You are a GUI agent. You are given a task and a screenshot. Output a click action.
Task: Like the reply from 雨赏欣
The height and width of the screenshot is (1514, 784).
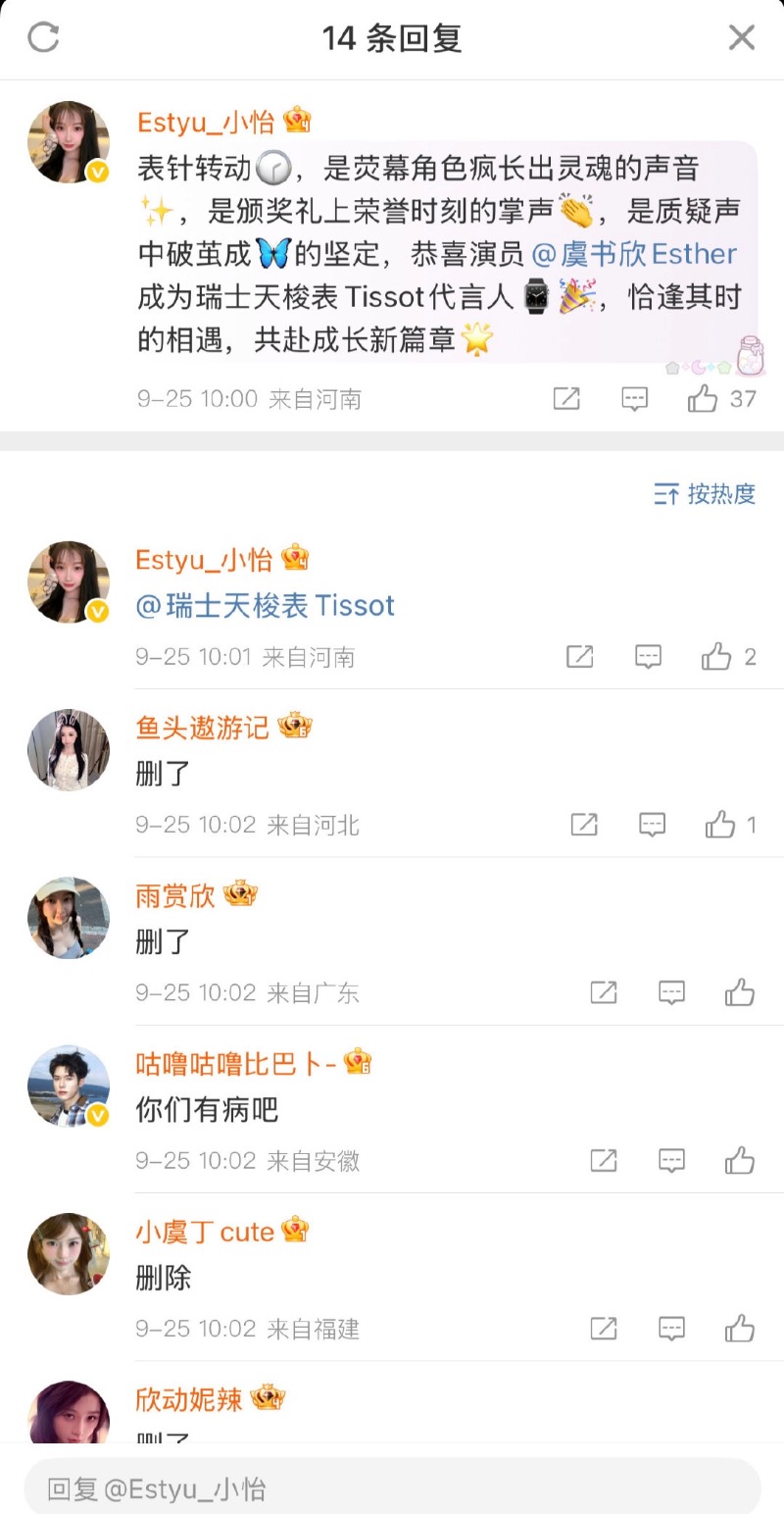point(740,993)
